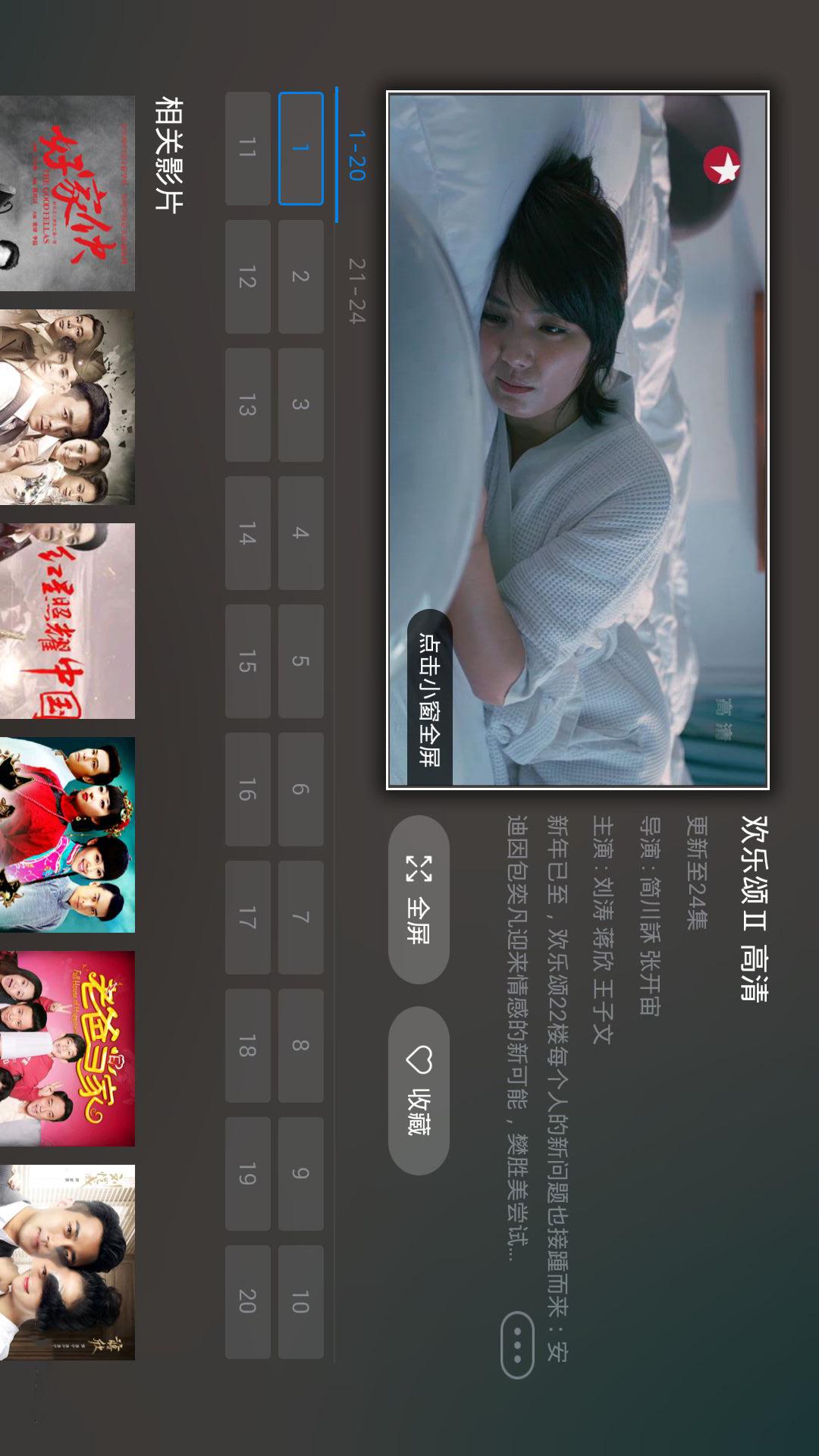Switch to episodes 21-24 tab
The height and width of the screenshot is (1456, 819).
[x=356, y=290]
